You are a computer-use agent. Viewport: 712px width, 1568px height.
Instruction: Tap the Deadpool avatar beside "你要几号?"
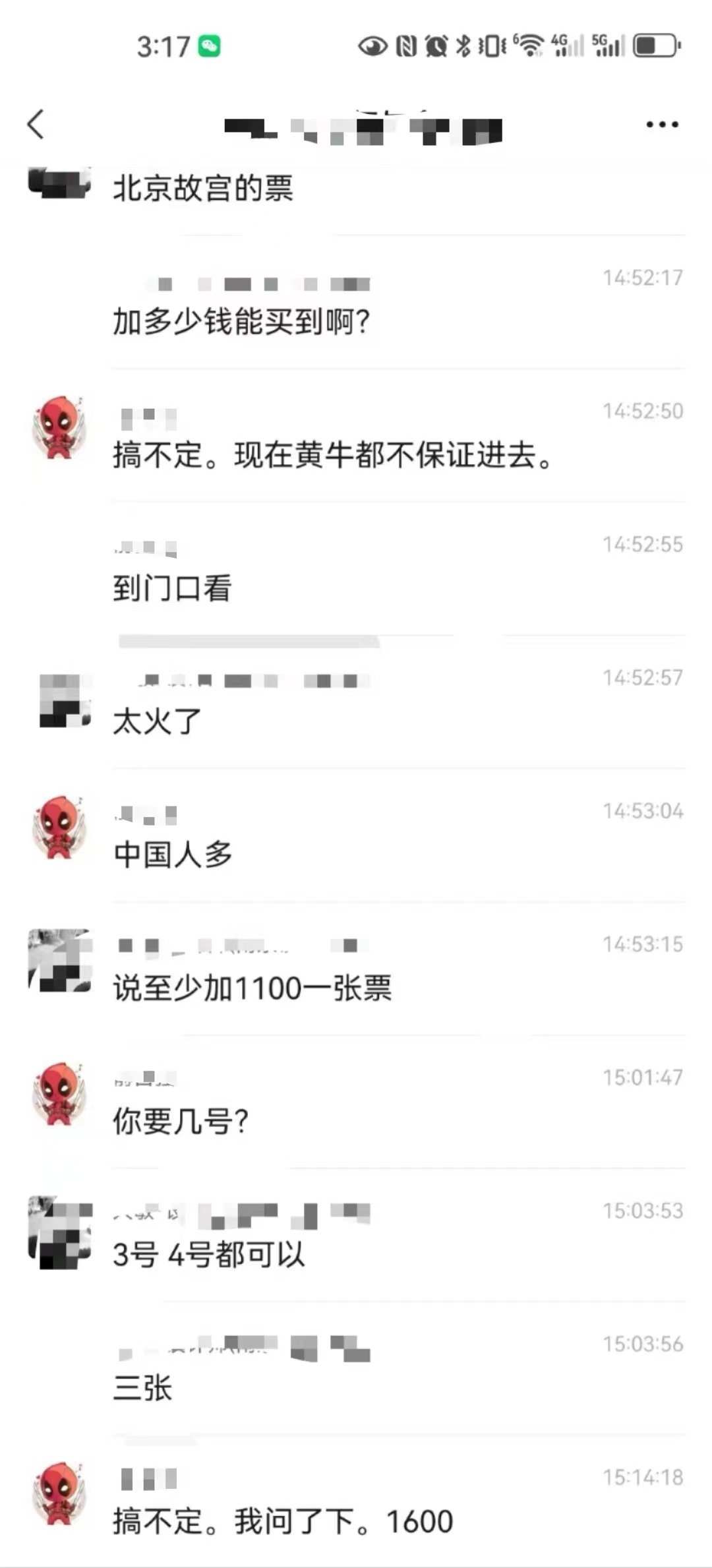(60, 1094)
